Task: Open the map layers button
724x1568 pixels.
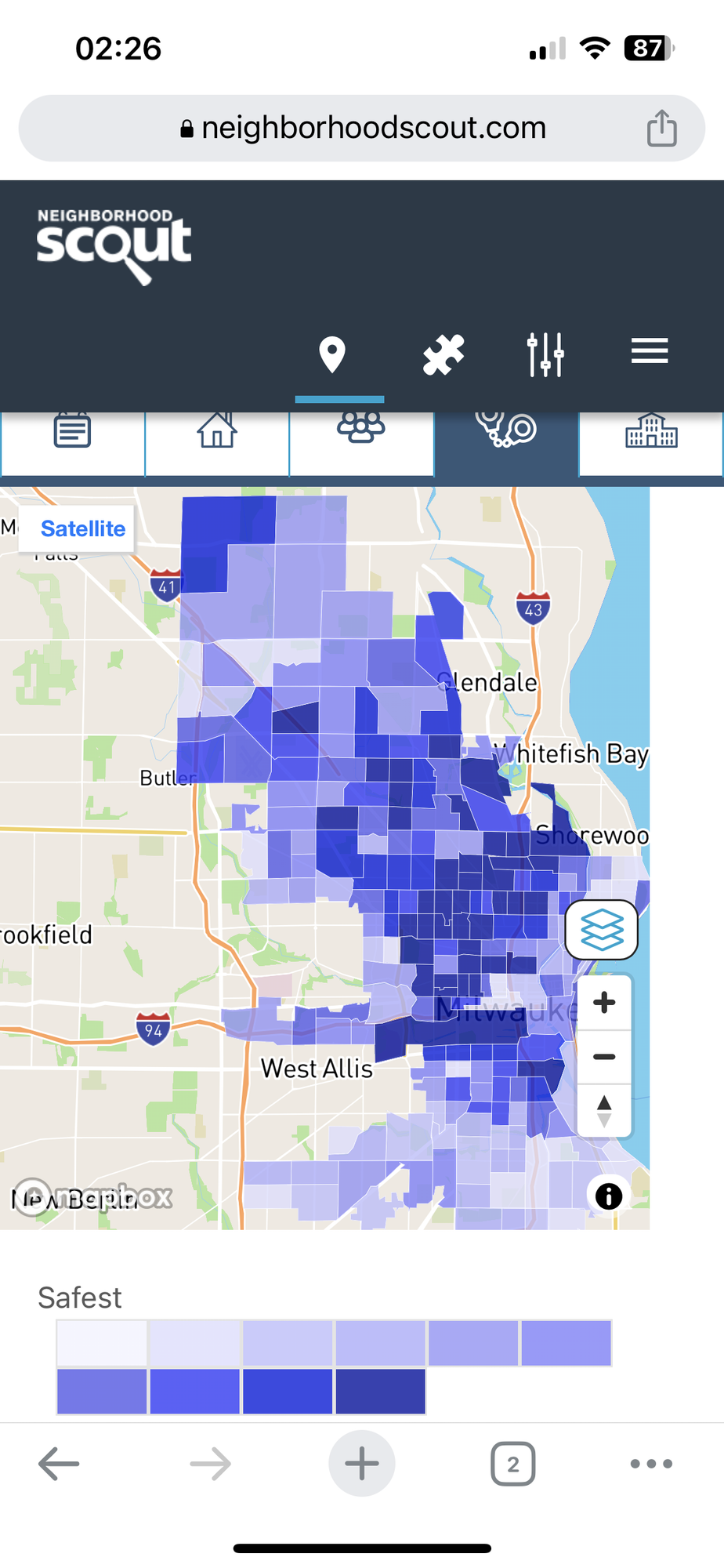Action: pos(602,930)
